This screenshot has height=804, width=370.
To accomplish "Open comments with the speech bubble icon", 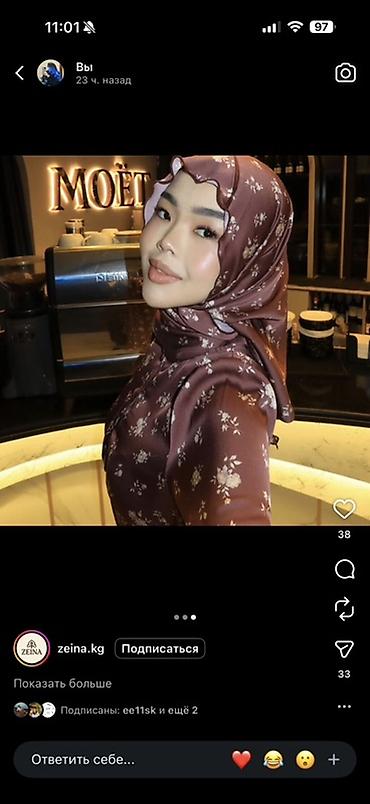I will point(344,569).
